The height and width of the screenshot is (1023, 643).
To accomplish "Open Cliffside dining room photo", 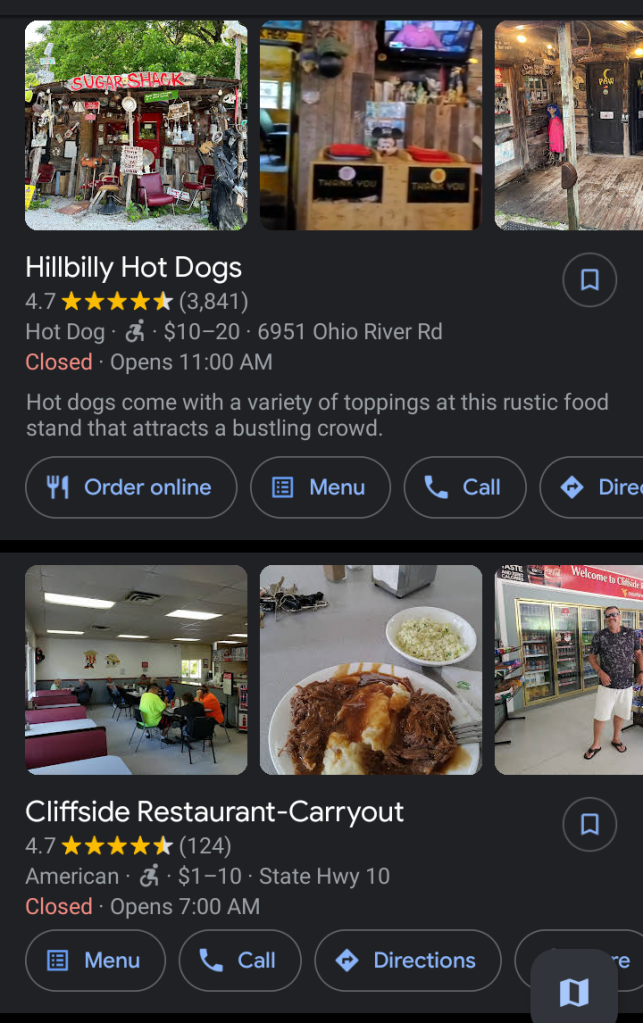I will click(136, 670).
